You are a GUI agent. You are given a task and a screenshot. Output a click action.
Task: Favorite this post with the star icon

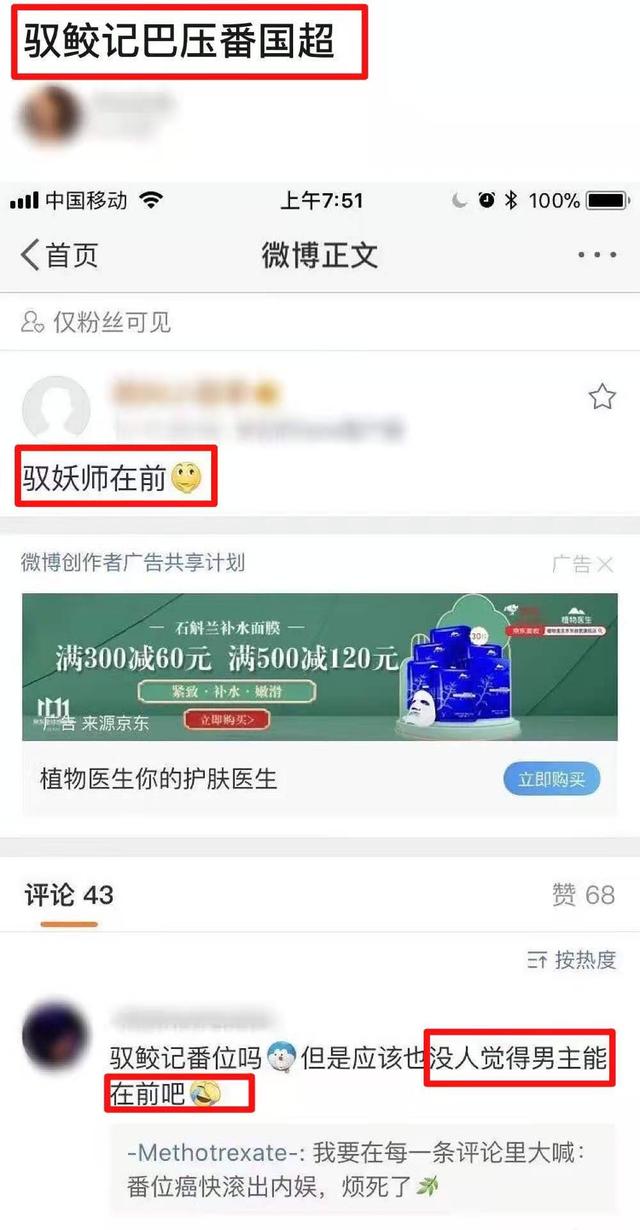click(x=601, y=398)
